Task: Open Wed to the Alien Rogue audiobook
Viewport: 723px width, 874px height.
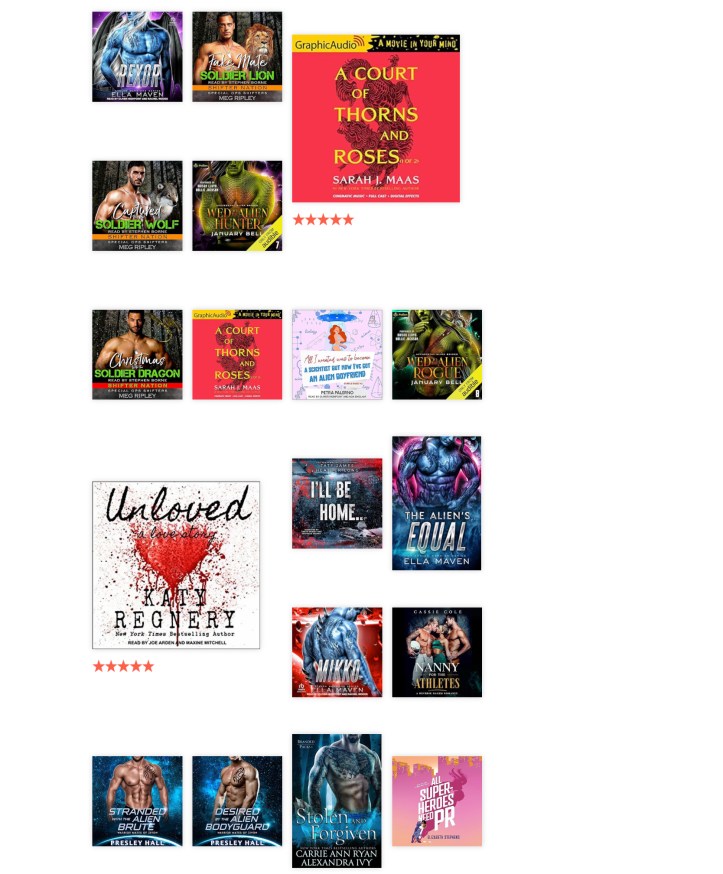Action: coord(437,355)
